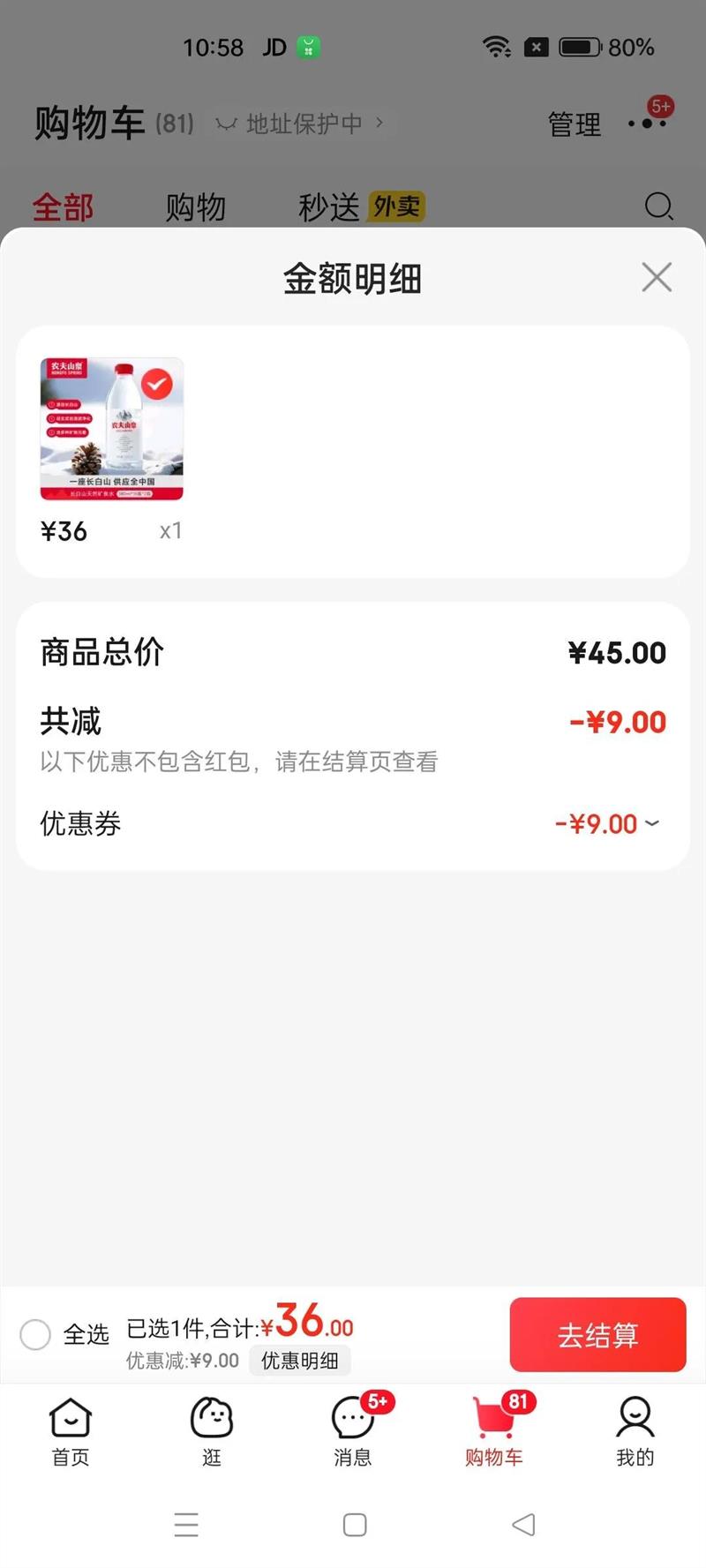The height and width of the screenshot is (1568, 706).
Task: Open the 我的 profile tab
Action: (x=635, y=1431)
